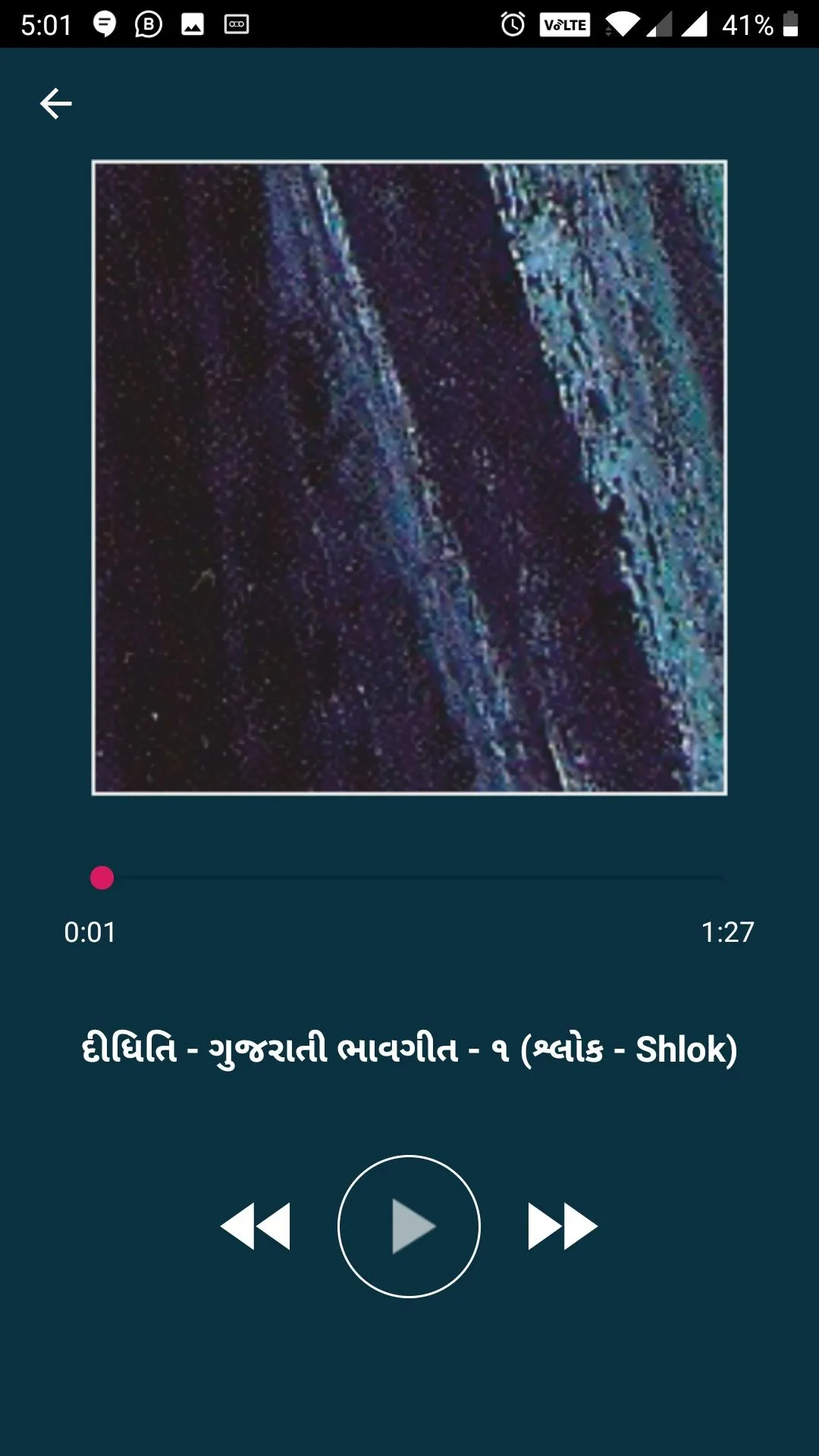Select the Wi-Fi signal status icon
Viewport: 819px width, 1456px height.
(x=620, y=23)
